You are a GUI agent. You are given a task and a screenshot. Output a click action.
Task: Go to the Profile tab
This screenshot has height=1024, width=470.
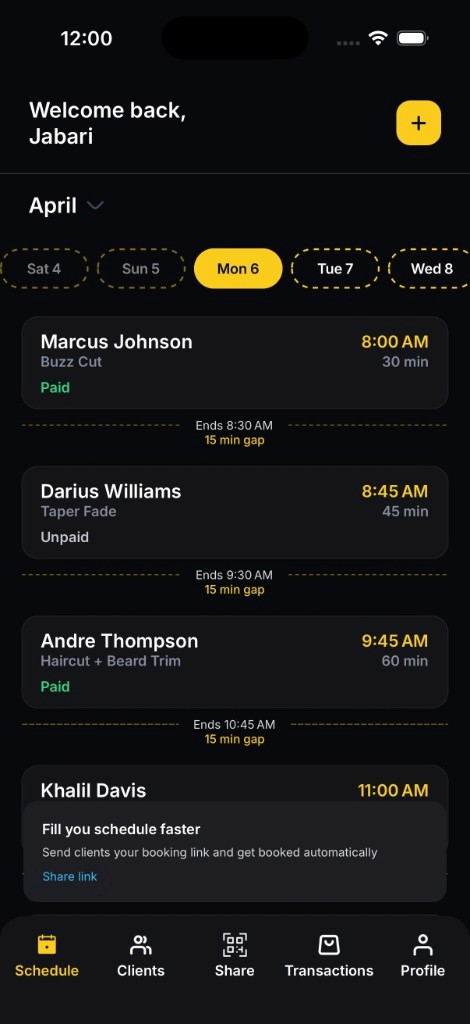[x=423, y=955]
